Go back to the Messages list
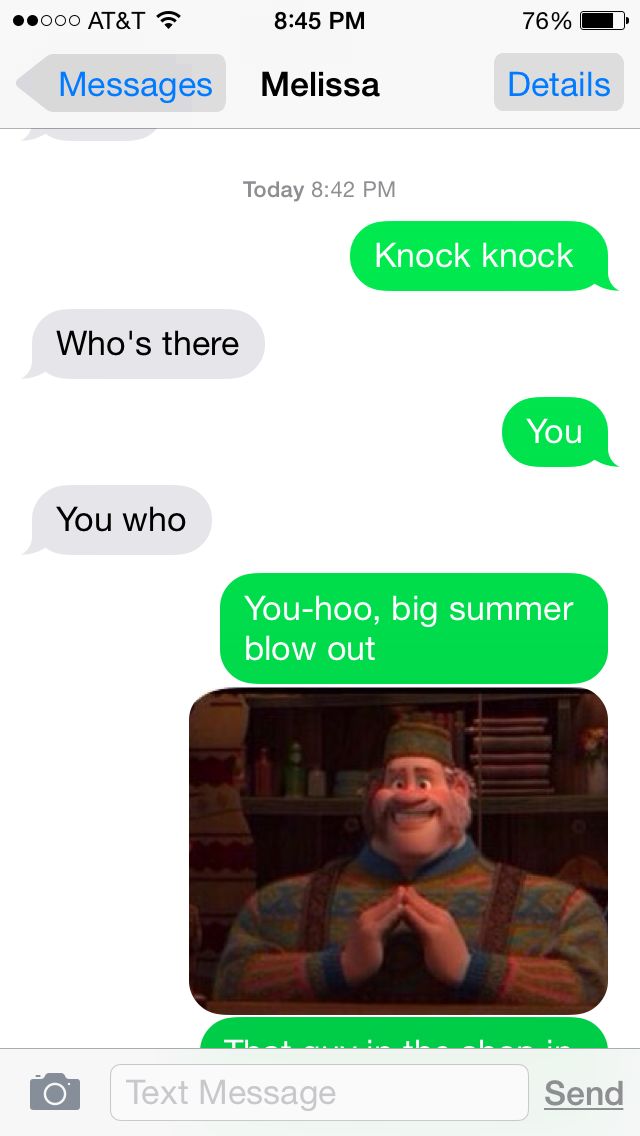The height and width of the screenshot is (1136, 640). [121, 84]
